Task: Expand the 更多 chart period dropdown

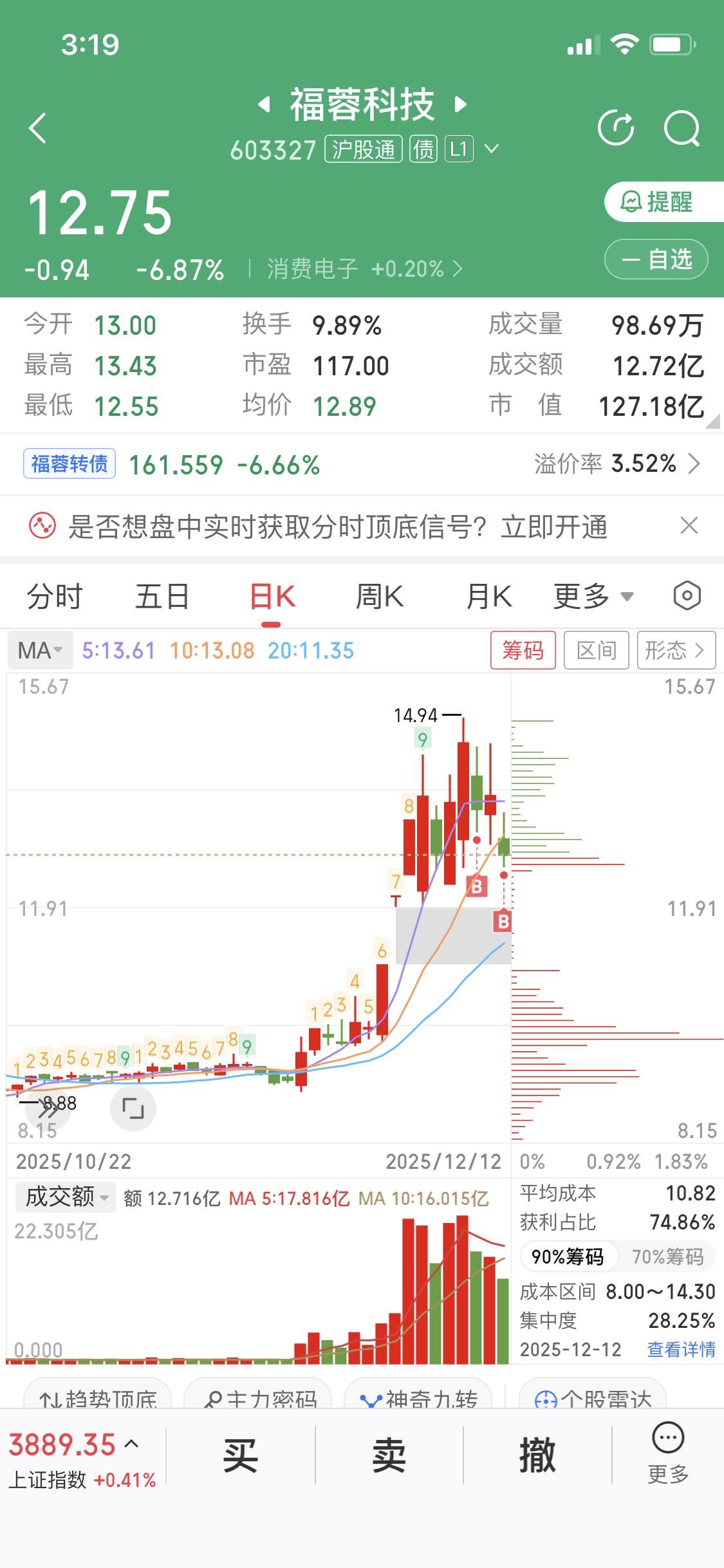Action: click(x=591, y=595)
